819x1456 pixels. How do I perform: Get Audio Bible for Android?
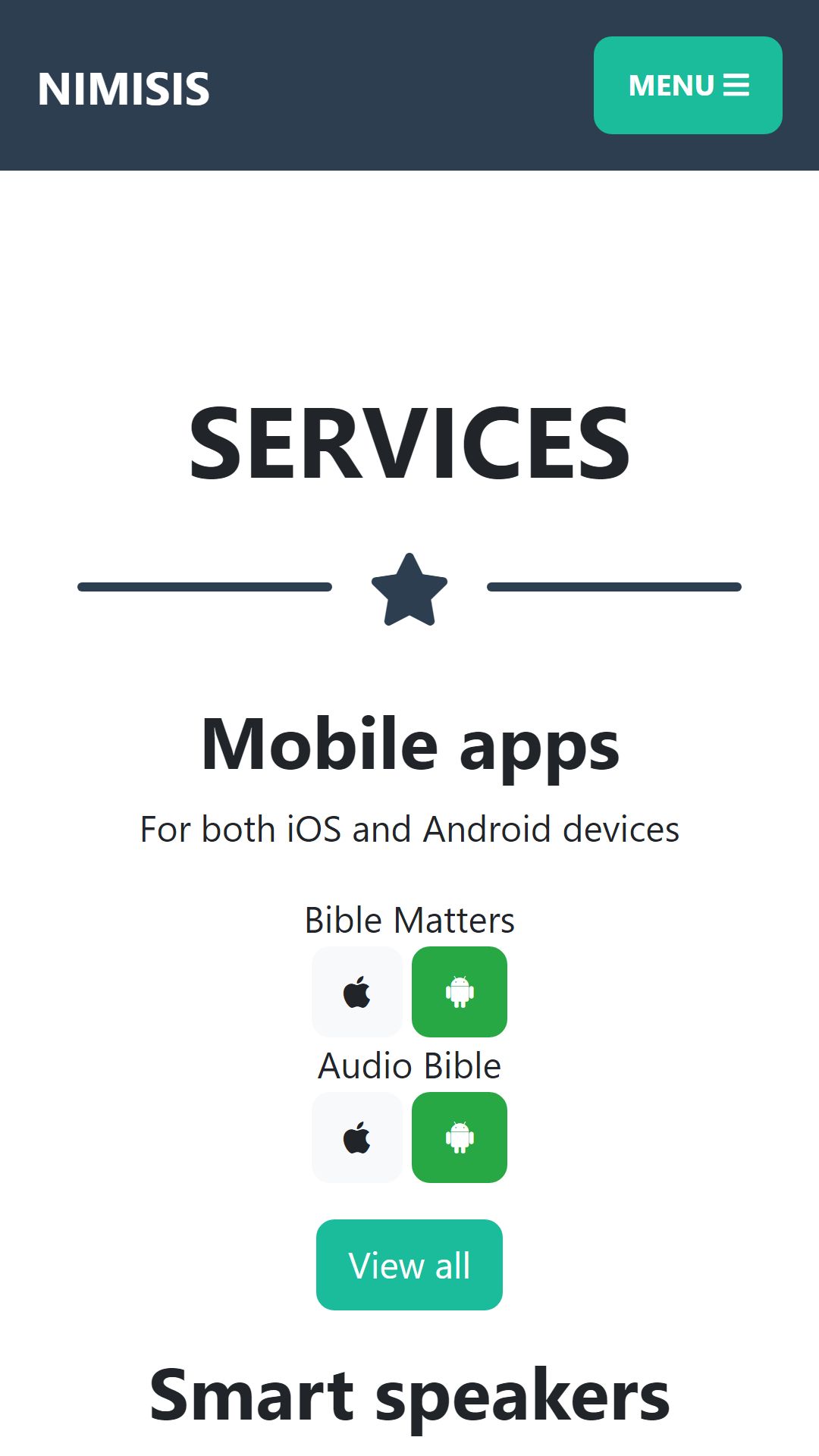460,1137
